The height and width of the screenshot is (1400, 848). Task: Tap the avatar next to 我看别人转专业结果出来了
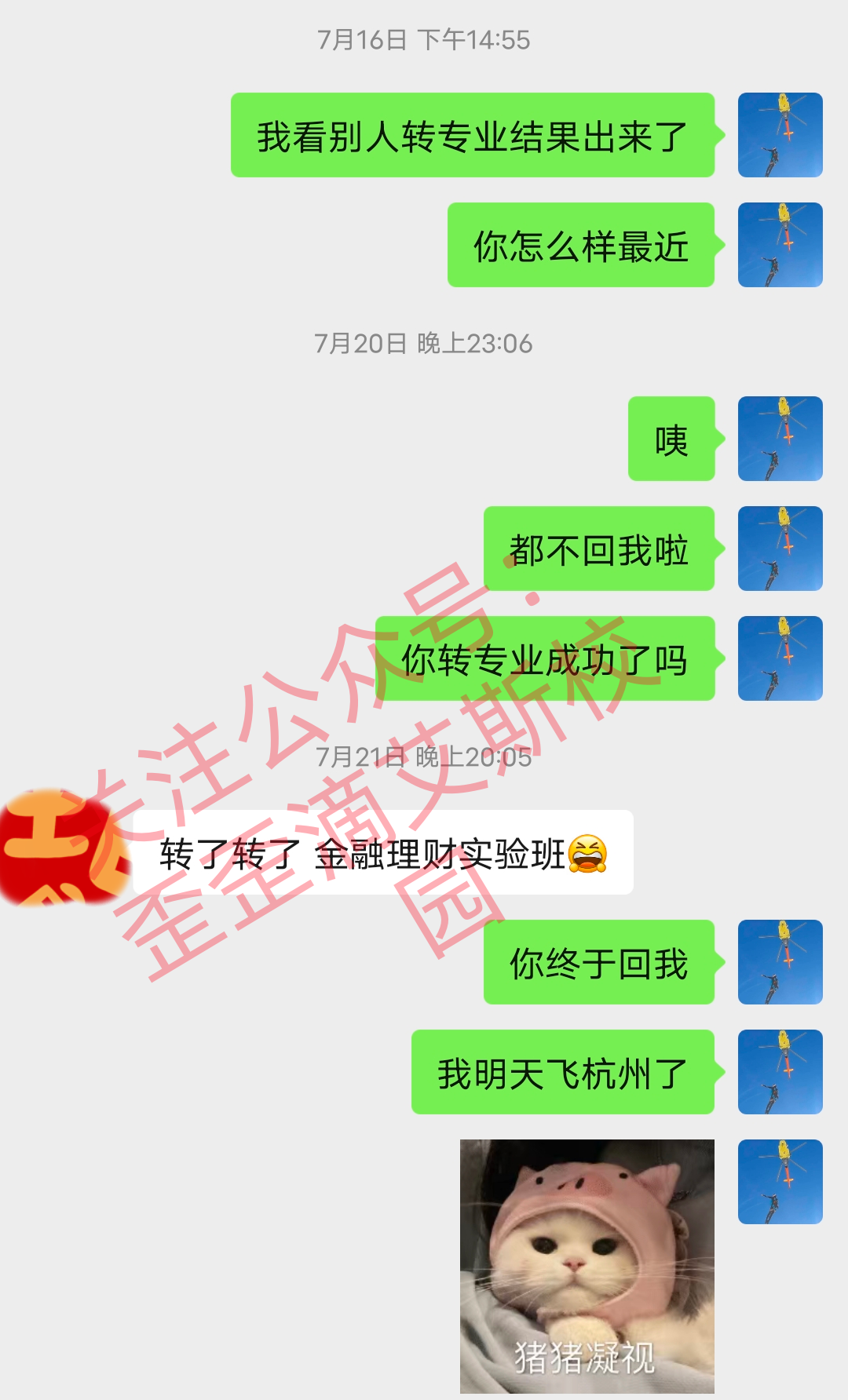[x=780, y=135]
